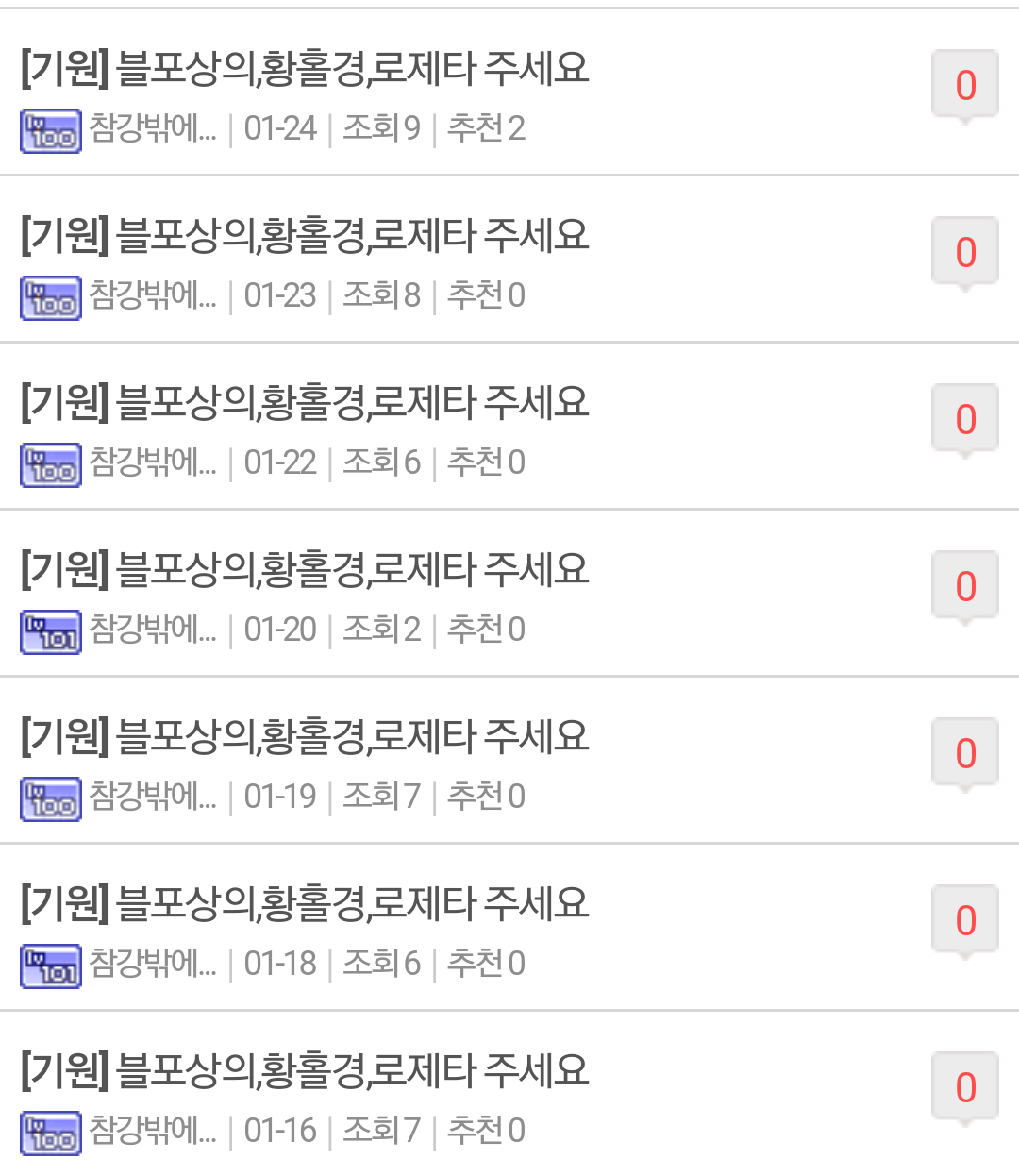Open the 01-24 post by 참강밖에
1019x1176 pixels.
[x=306, y=69]
